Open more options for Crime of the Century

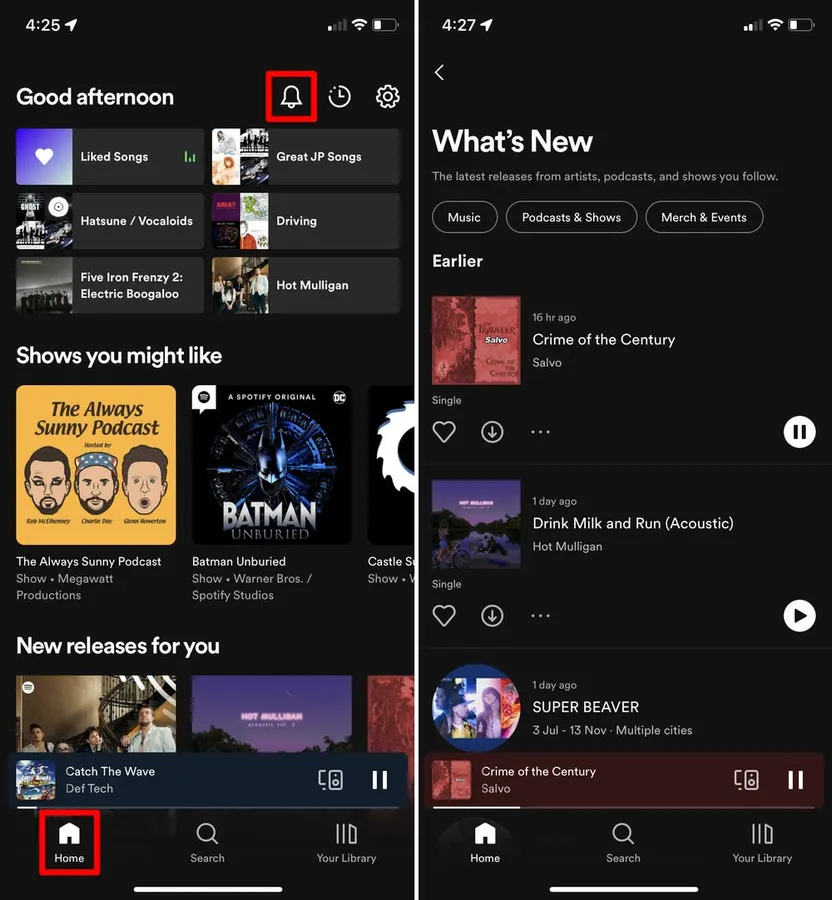540,432
